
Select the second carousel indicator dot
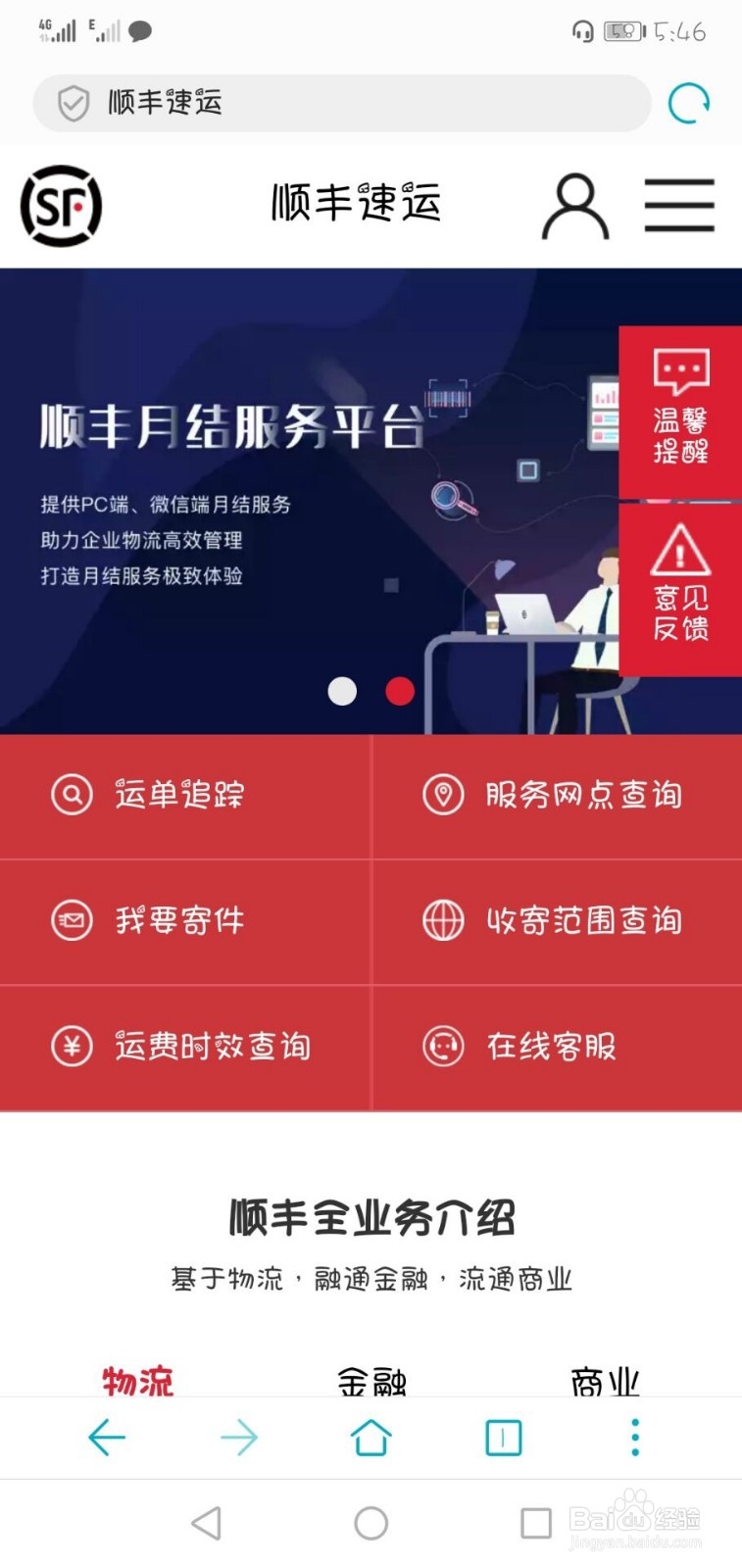(x=399, y=692)
